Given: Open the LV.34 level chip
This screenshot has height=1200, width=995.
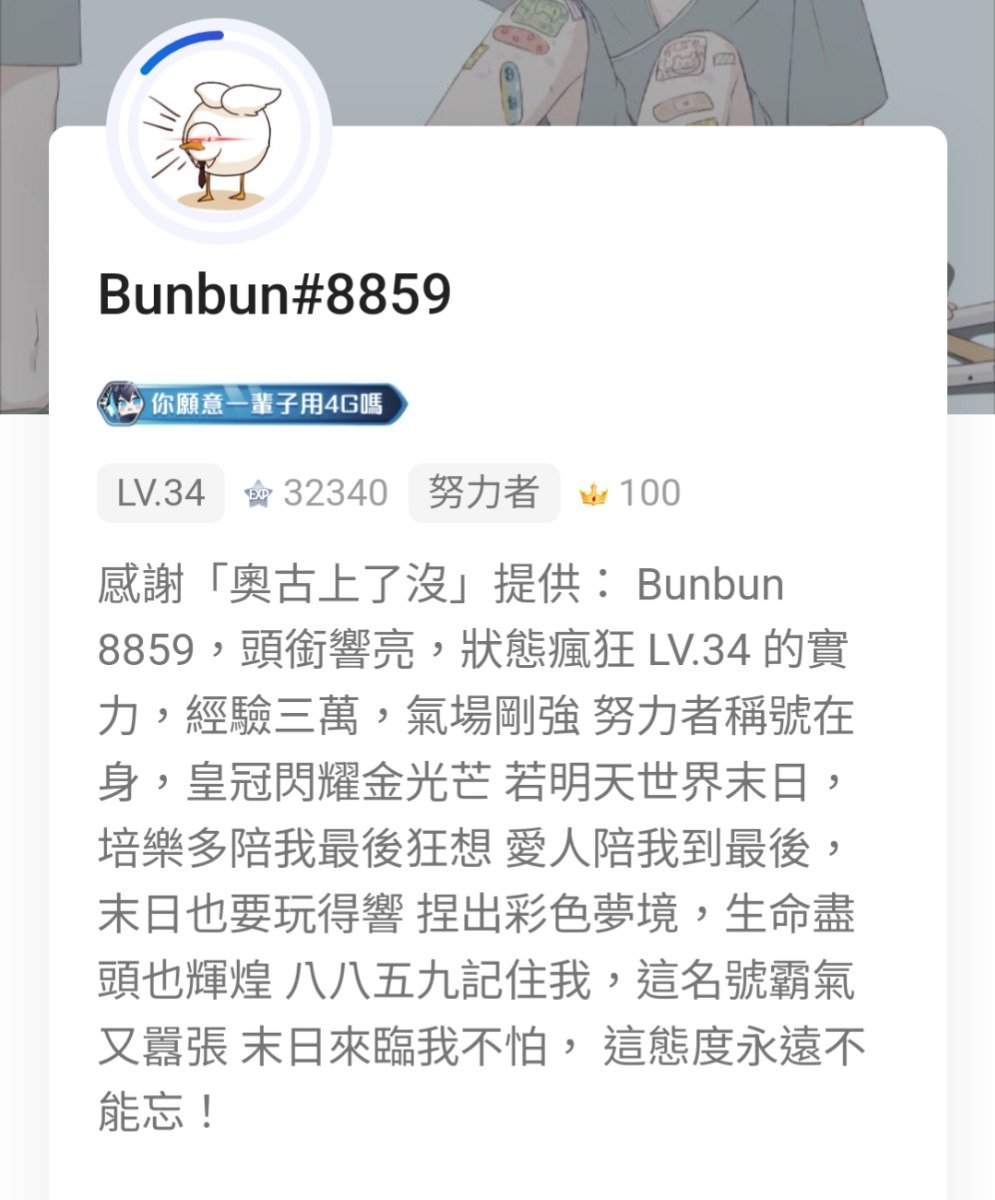Looking at the screenshot, I should [x=161, y=493].
